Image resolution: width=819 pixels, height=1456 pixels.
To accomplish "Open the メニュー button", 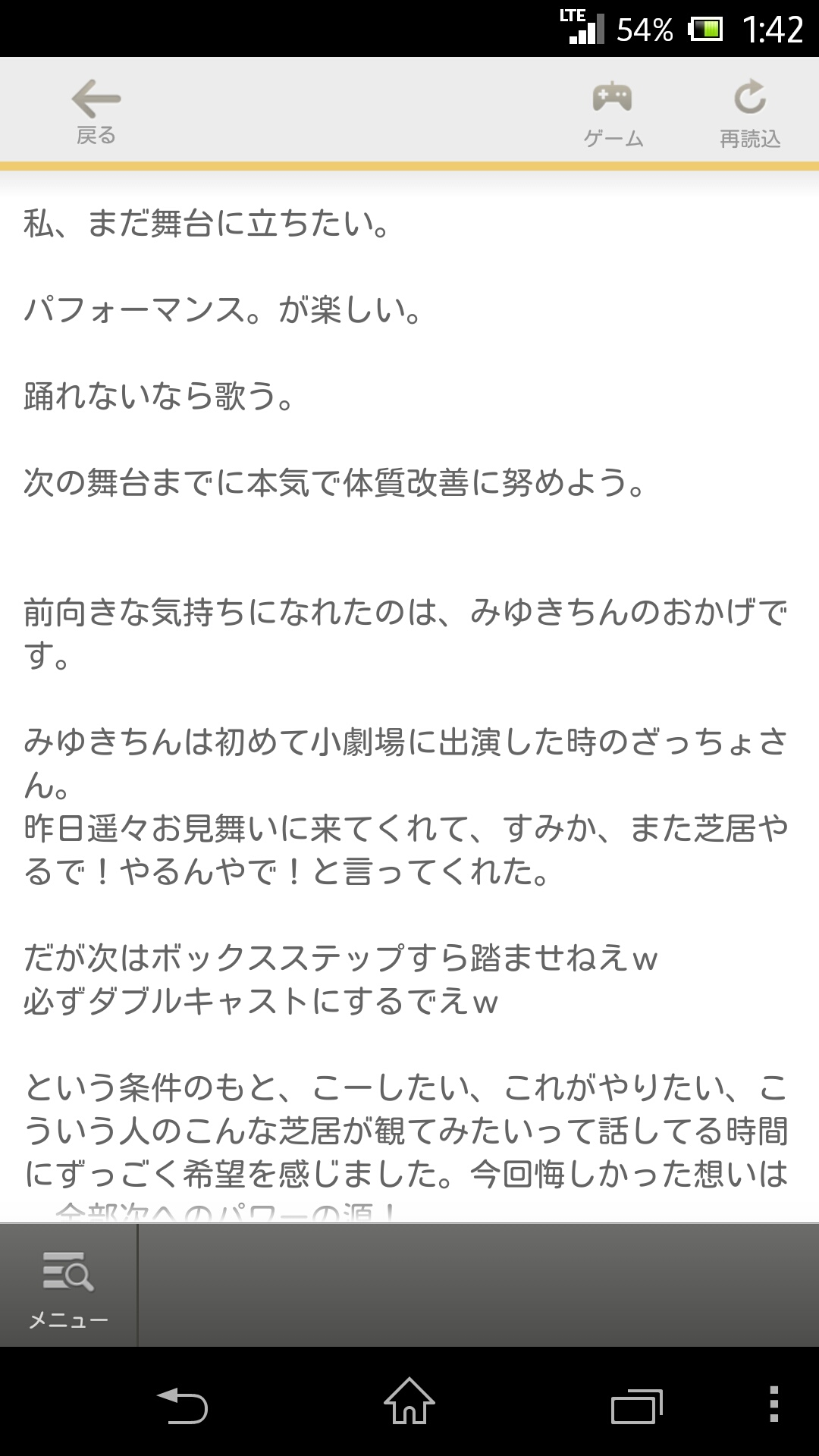I will 68,1286.
